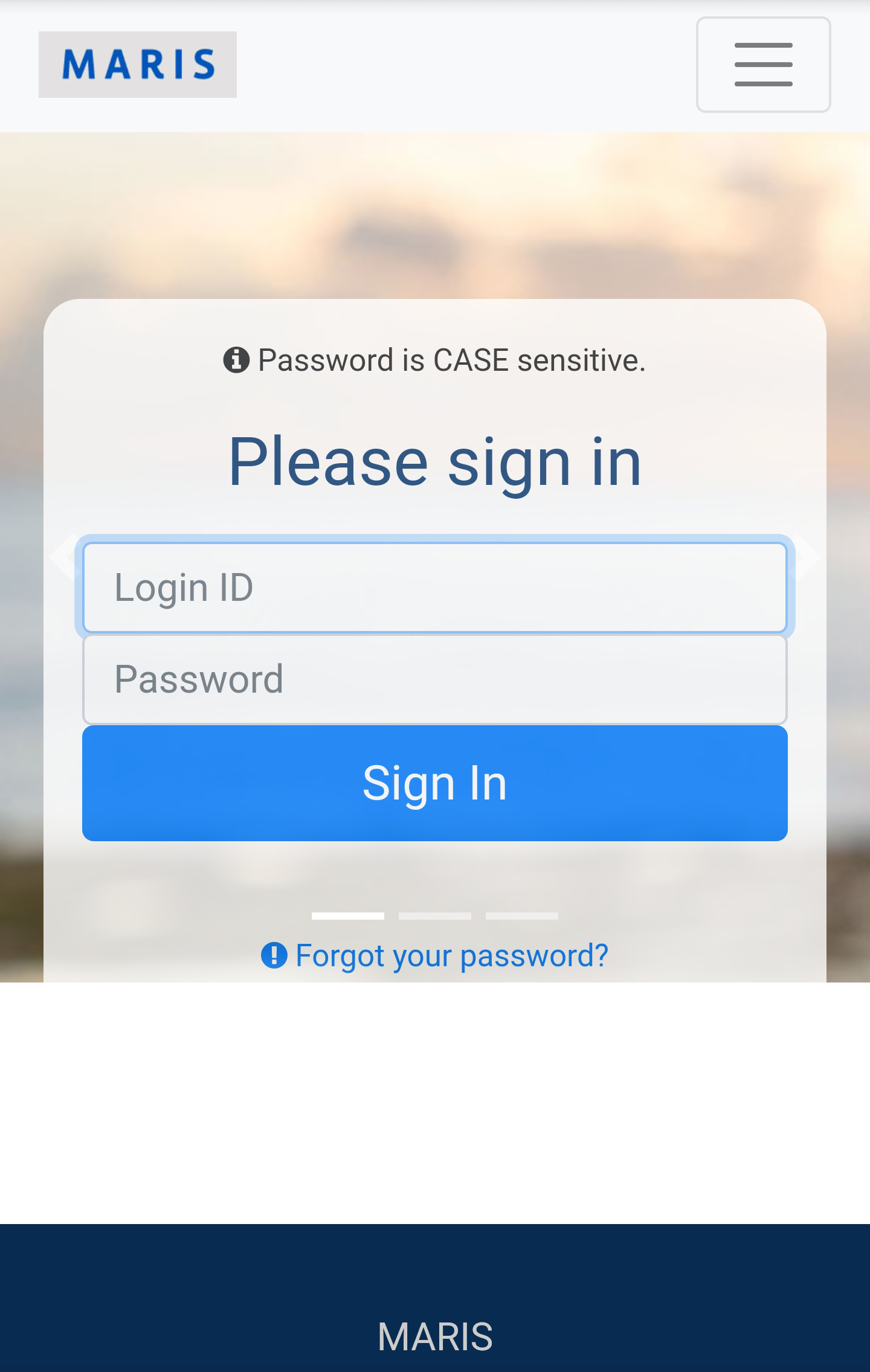Viewport: 870px width, 1372px height.
Task: Go to previous carousel slide arrow
Action: pyautogui.click(x=63, y=557)
